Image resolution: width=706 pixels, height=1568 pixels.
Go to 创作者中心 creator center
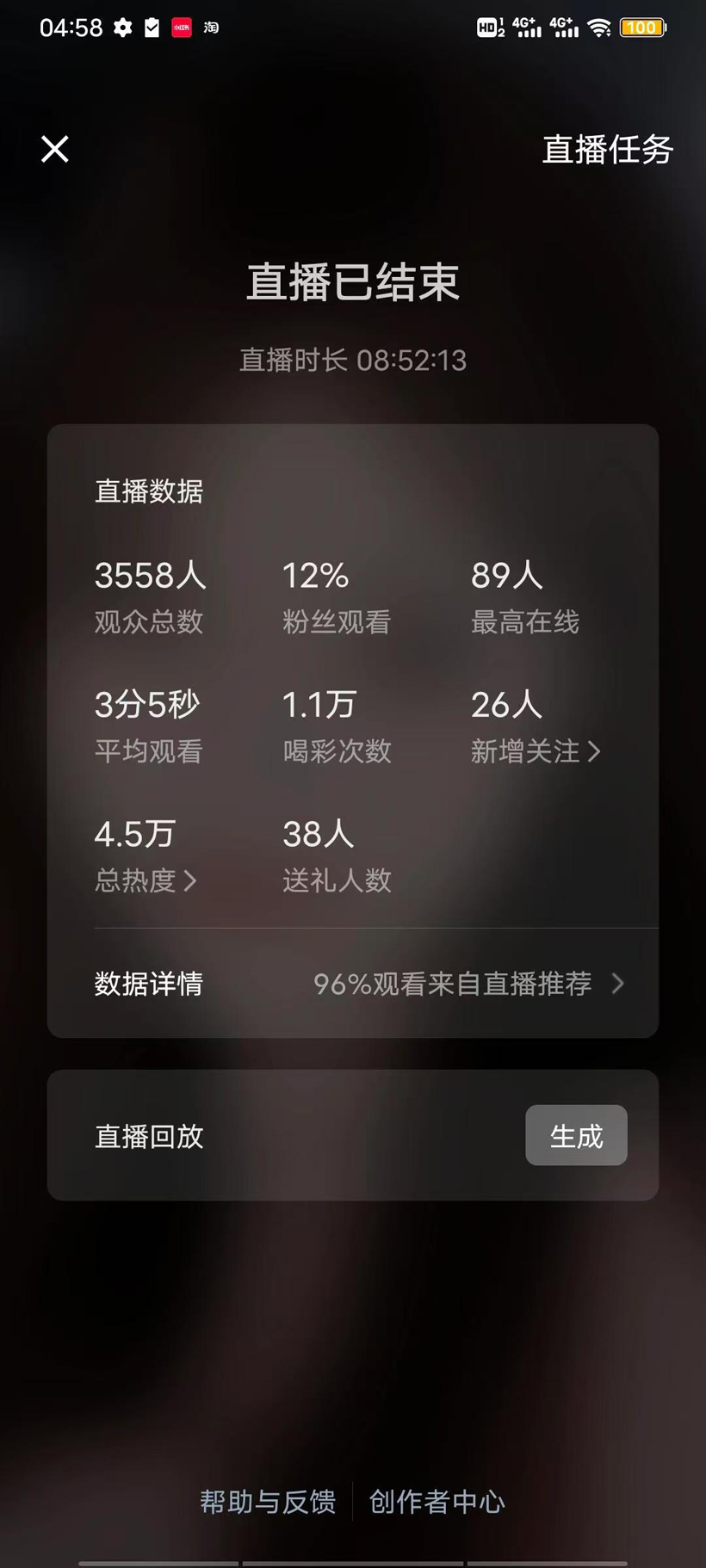[437, 1502]
